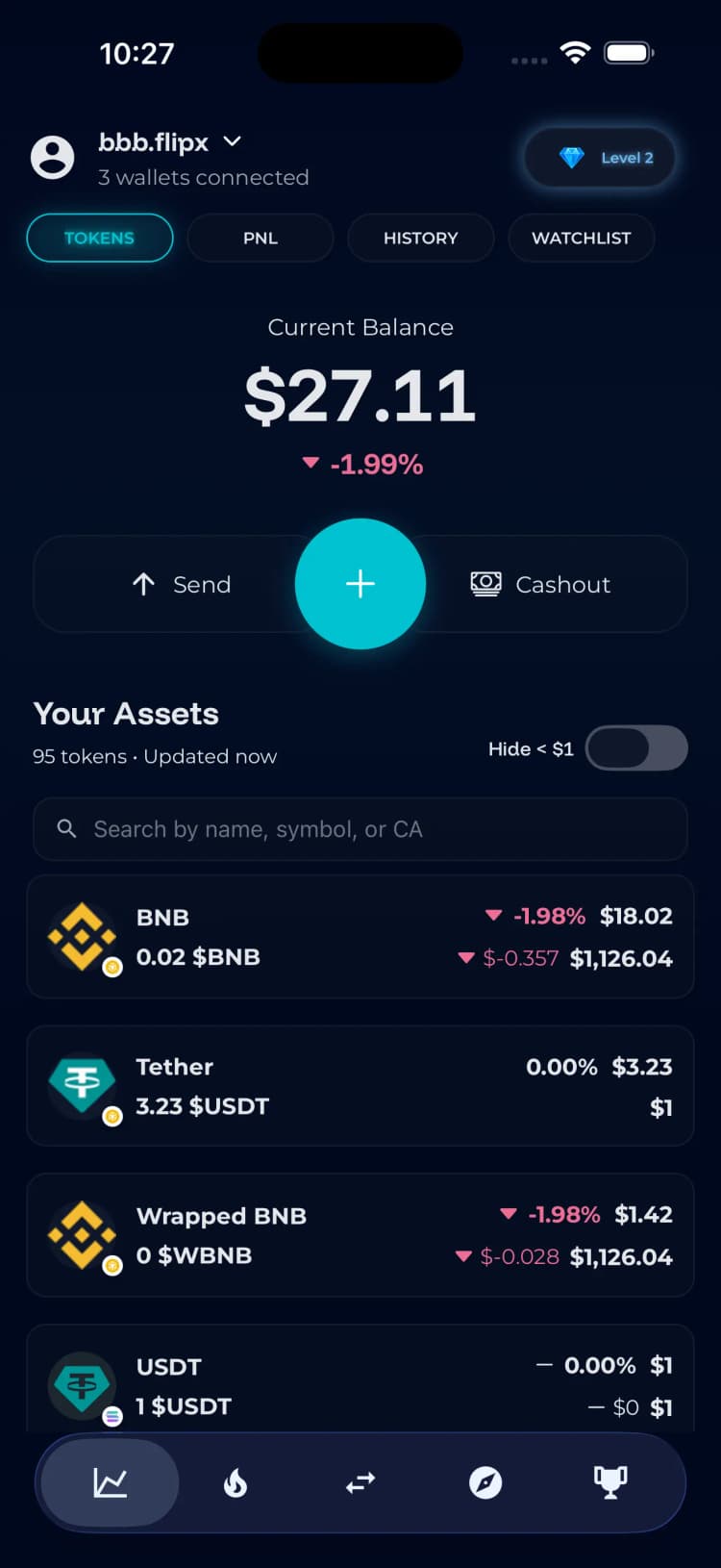Tap the central plus button to add tokens
The width and height of the screenshot is (721, 1568).
360,583
